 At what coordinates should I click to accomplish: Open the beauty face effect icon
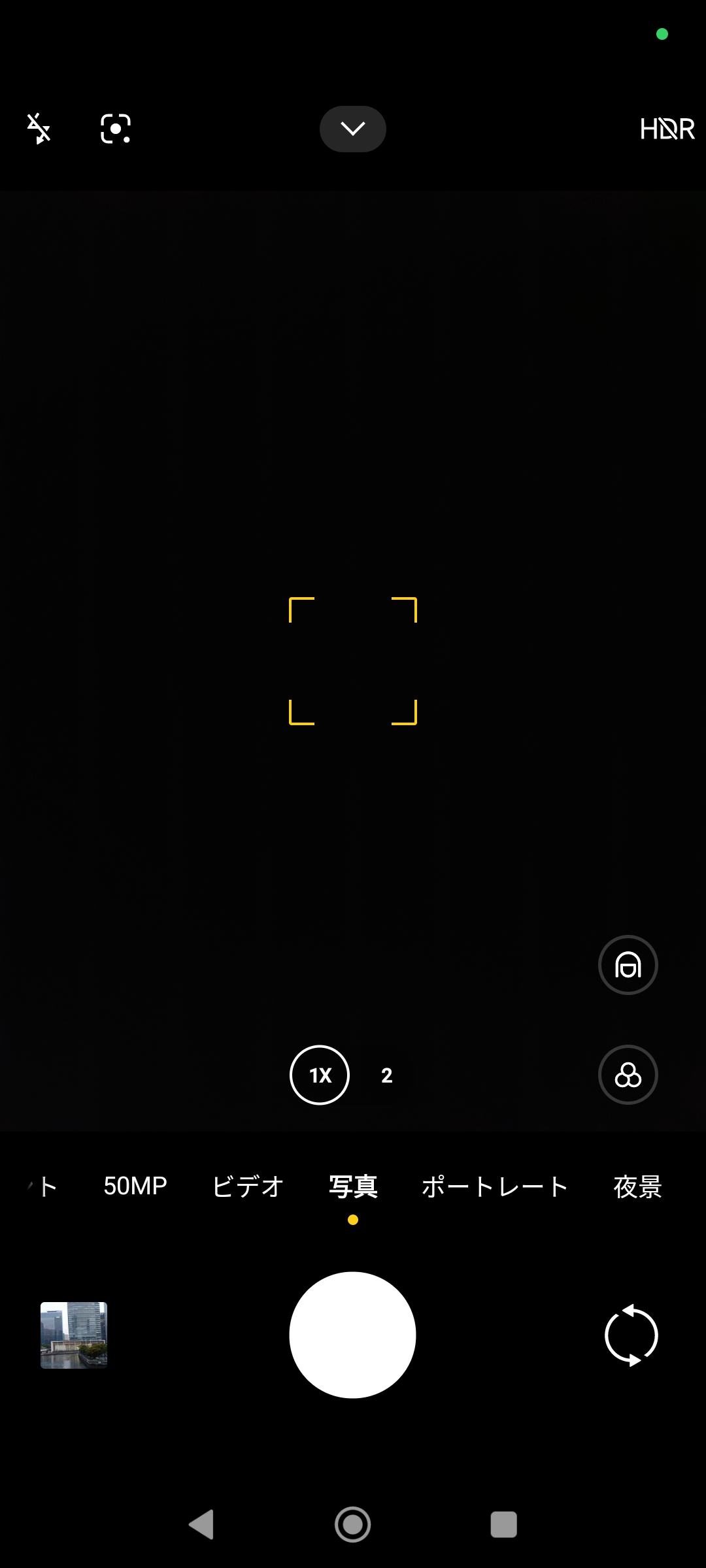pyautogui.click(x=628, y=965)
